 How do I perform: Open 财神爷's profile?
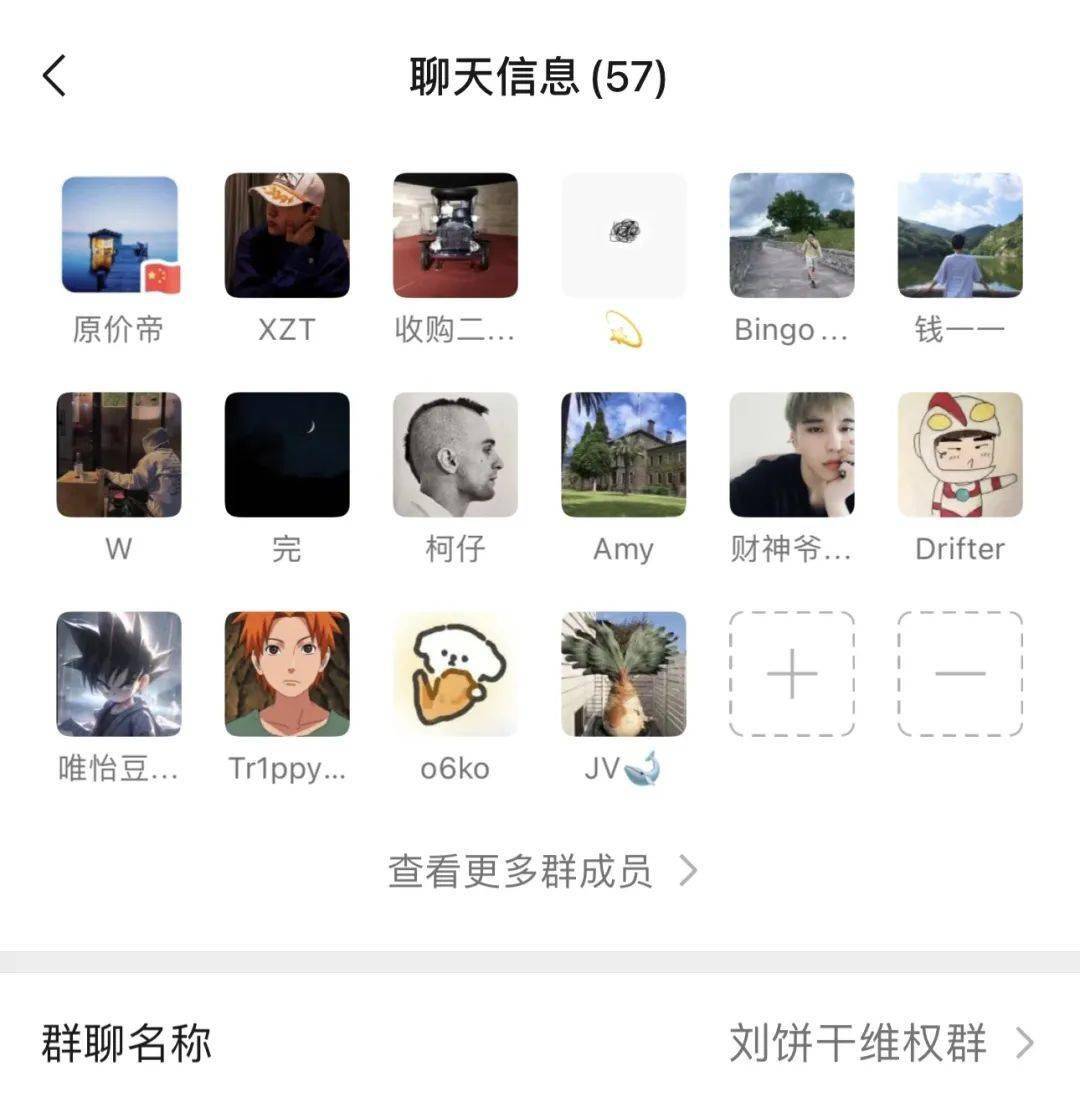tap(791, 455)
